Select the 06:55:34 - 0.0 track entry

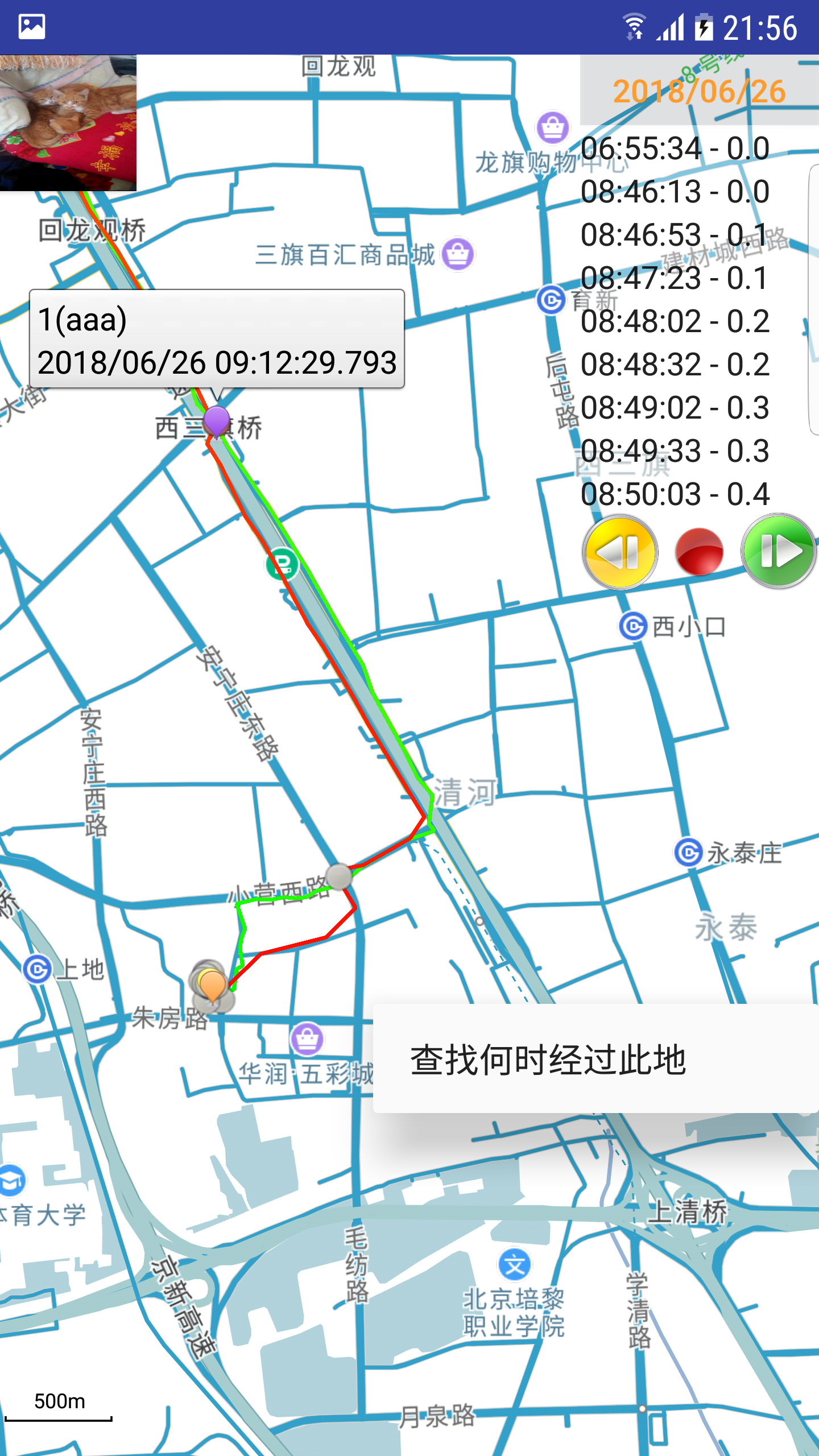(x=675, y=148)
